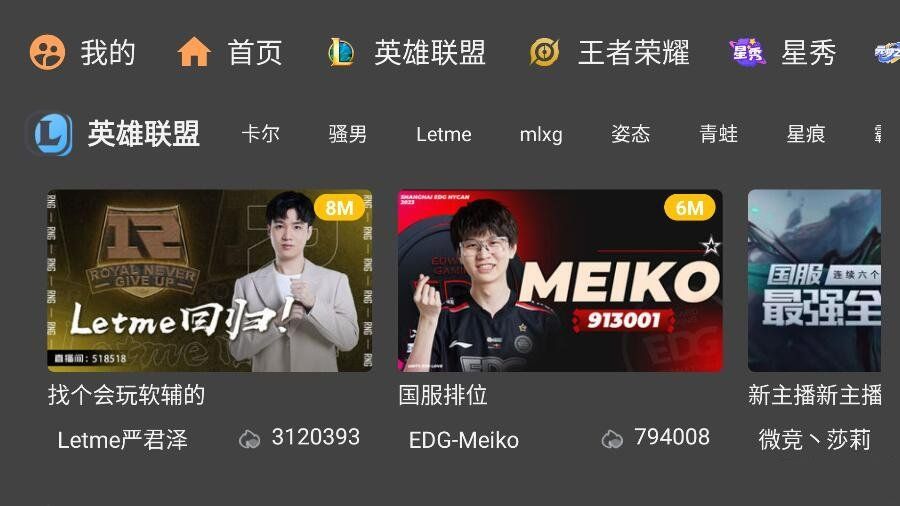Choose the mlxg chip
Image resolution: width=900 pixels, height=506 pixels.
541,134
